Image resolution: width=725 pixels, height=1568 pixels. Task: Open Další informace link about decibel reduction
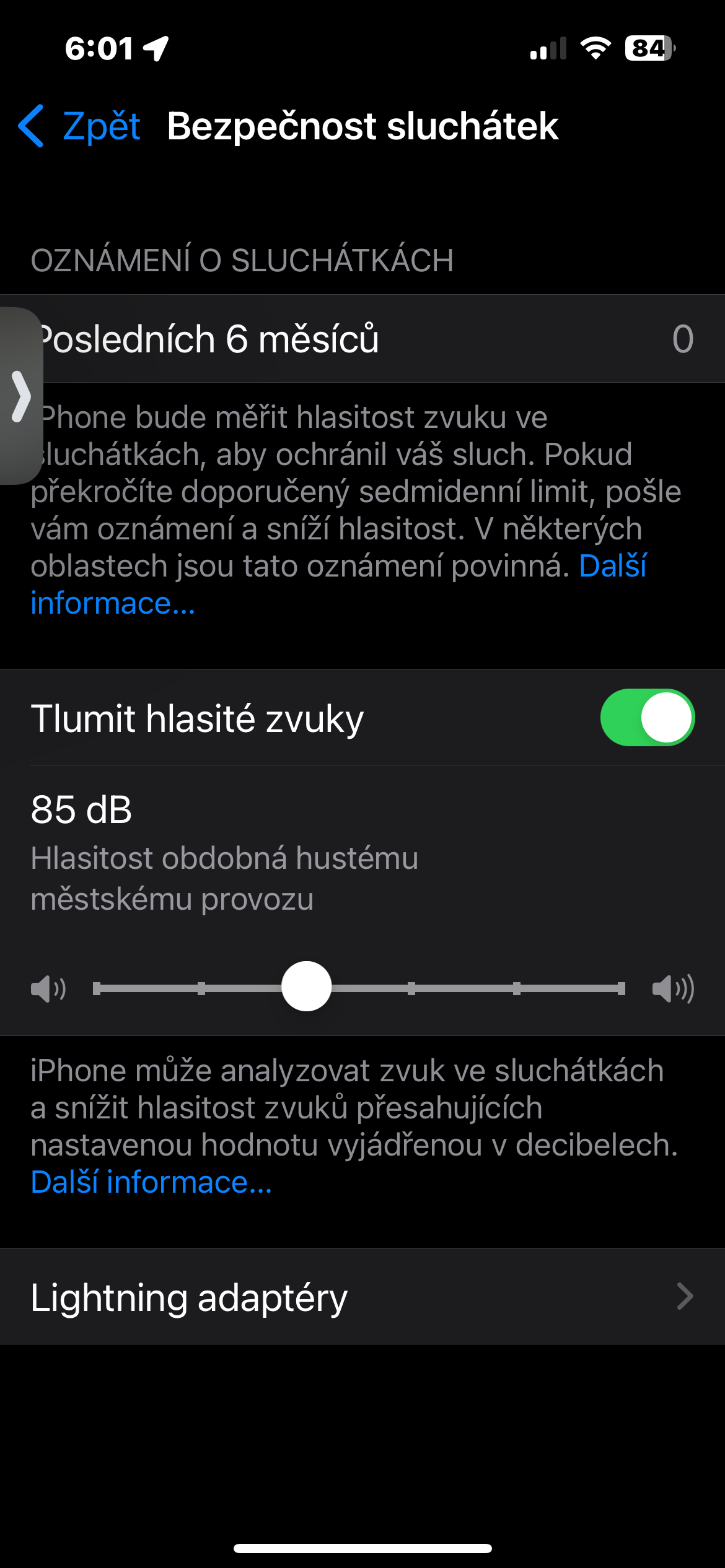[x=151, y=1182]
